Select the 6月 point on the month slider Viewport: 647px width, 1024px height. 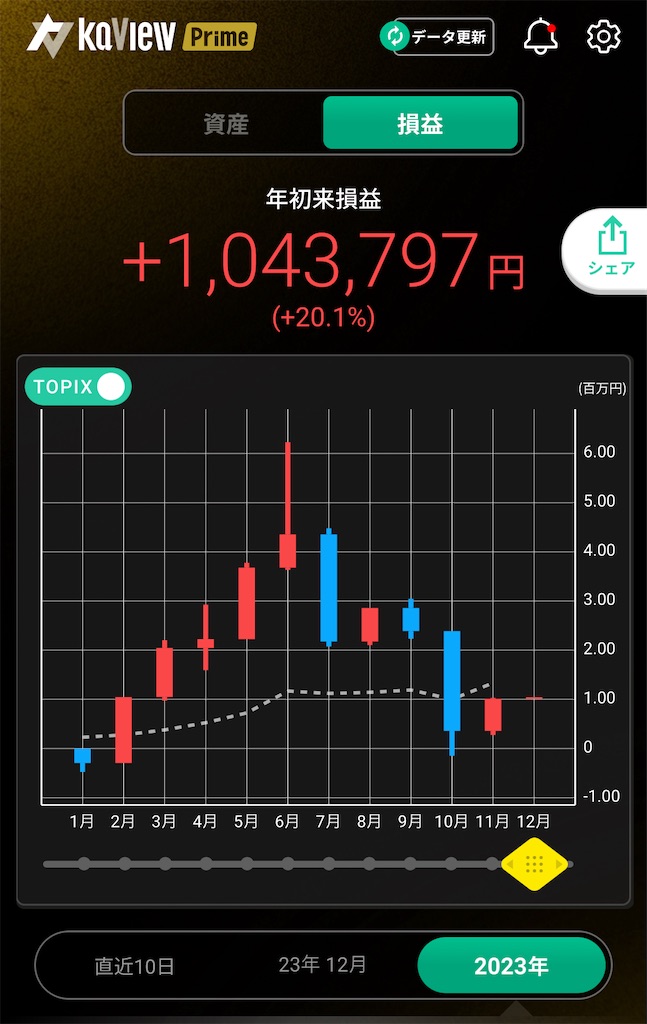(x=288, y=864)
